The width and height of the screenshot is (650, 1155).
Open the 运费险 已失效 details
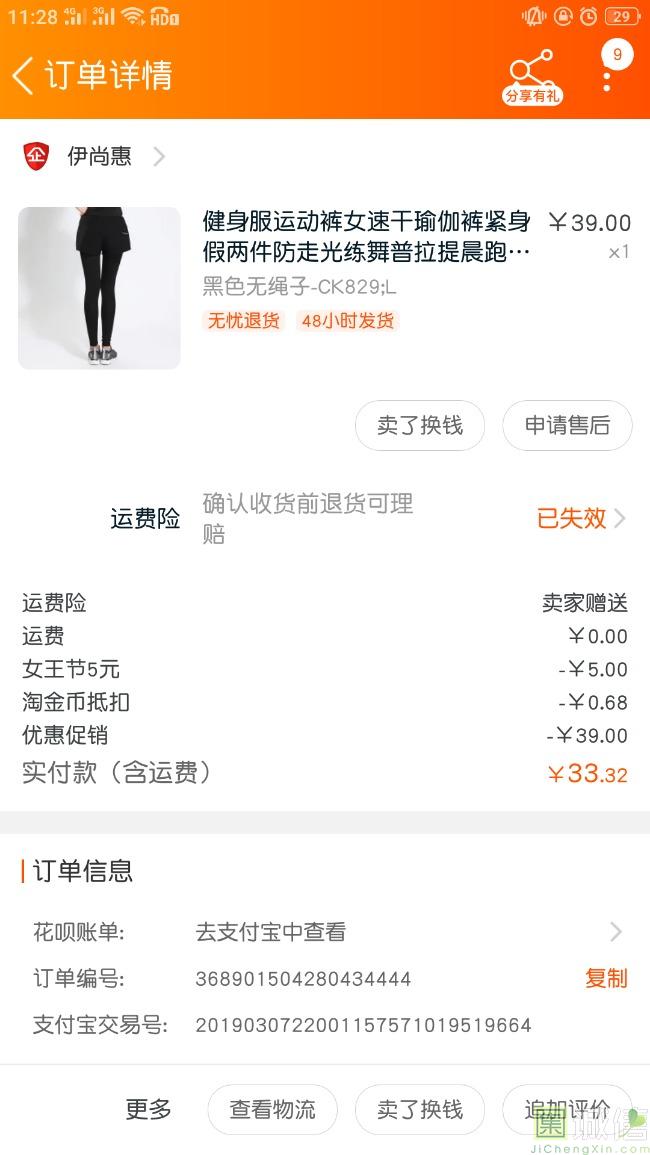[x=580, y=518]
